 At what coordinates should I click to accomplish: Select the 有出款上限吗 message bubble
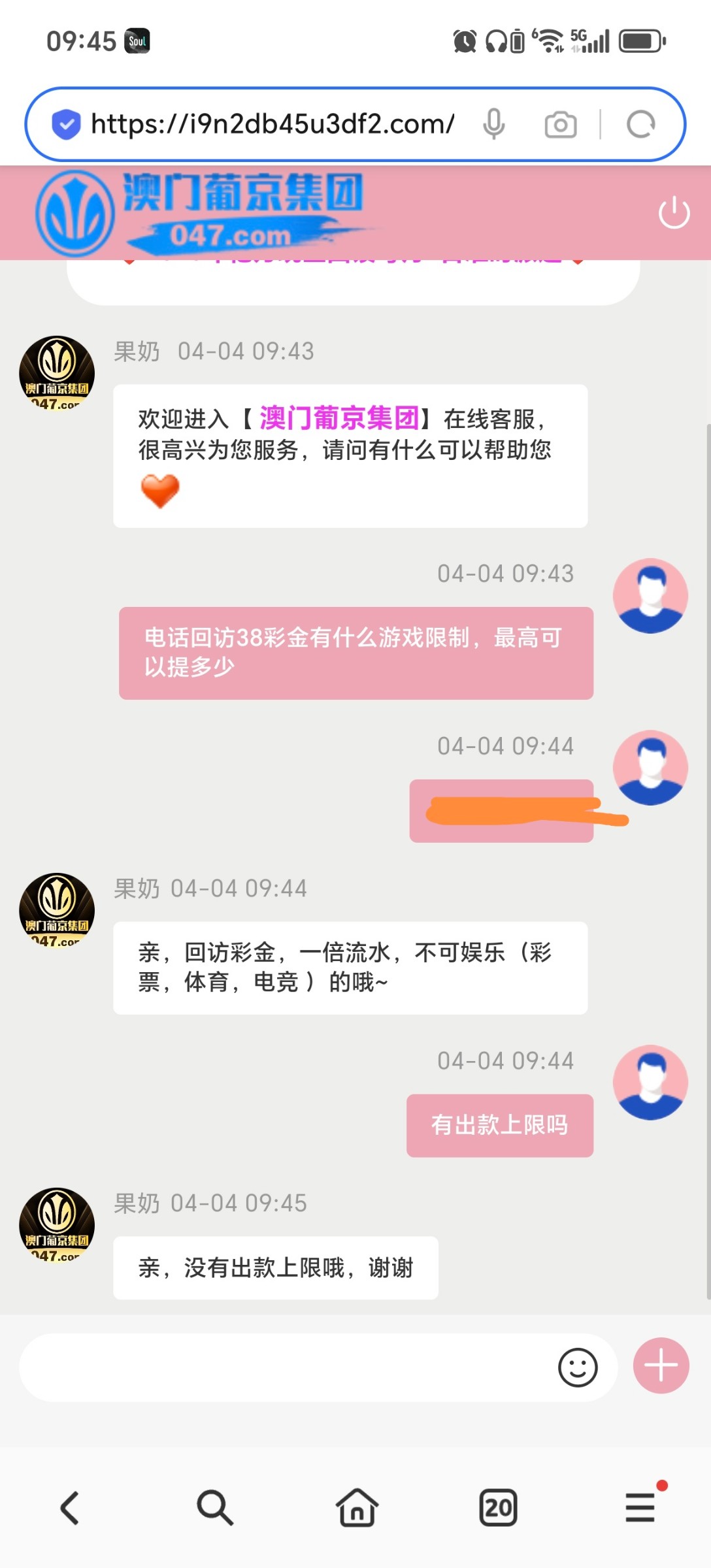tap(501, 1125)
